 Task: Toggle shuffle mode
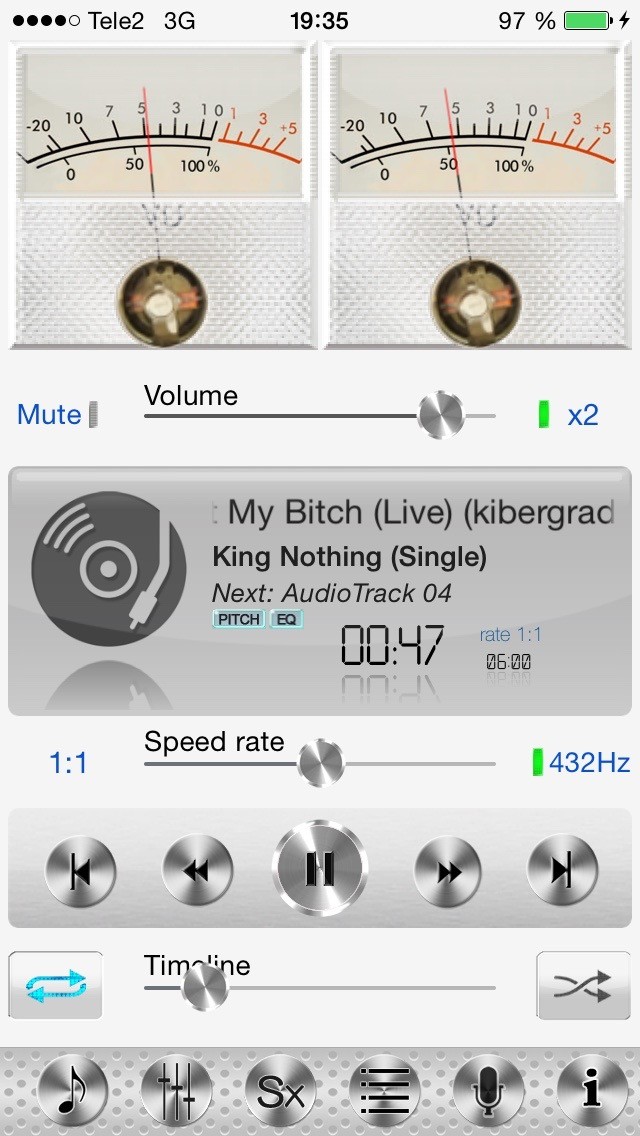click(583, 985)
